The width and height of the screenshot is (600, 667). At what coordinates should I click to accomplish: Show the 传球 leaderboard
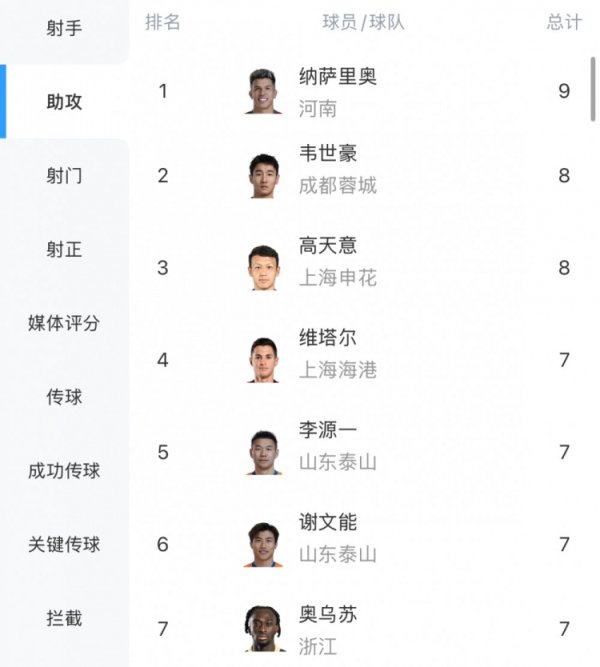pyautogui.click(x=64, y=397)
